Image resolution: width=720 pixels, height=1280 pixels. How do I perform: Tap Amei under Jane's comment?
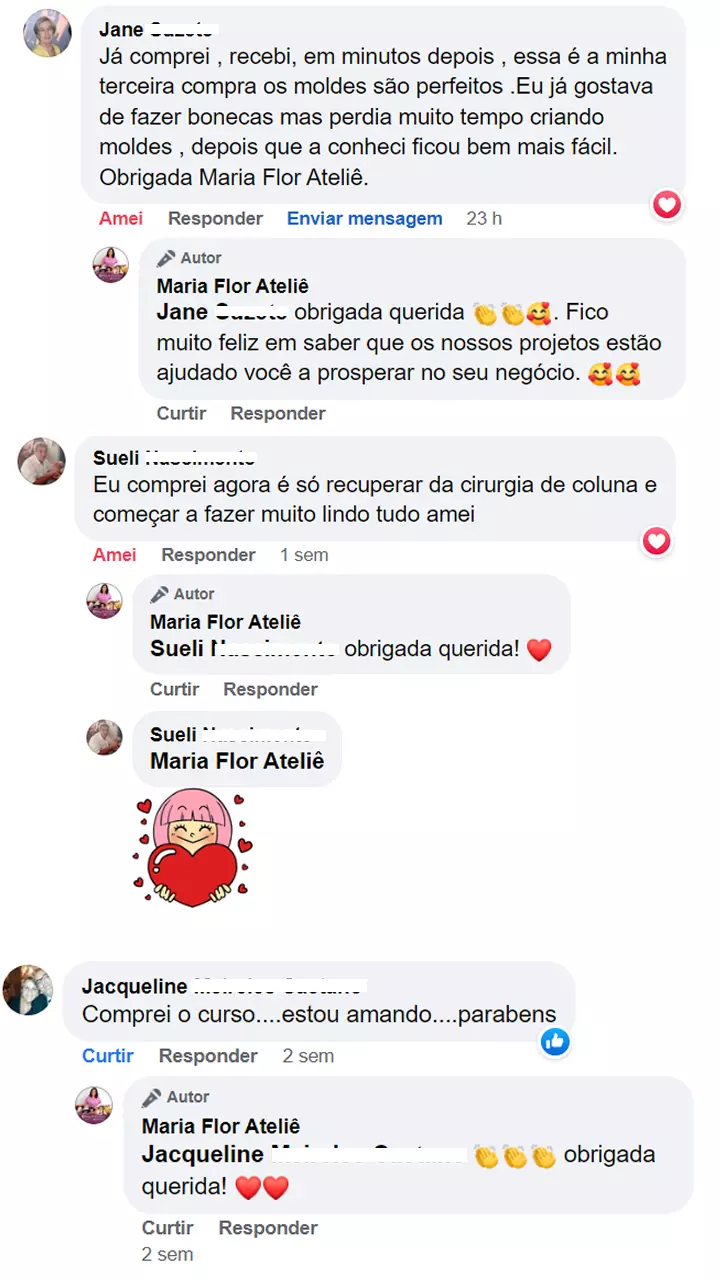[x=121, y=218]
